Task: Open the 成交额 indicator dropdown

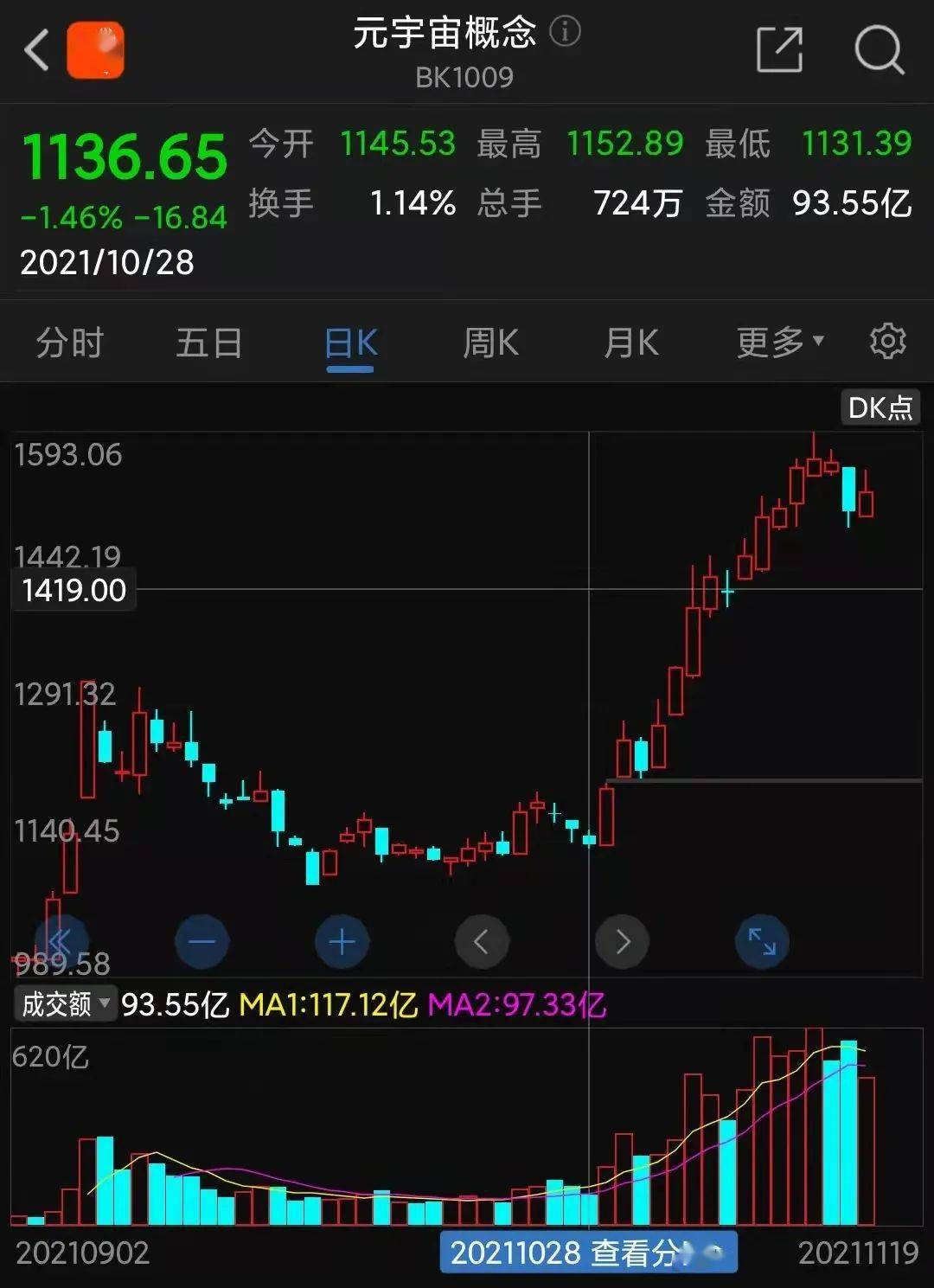Action: tap(63, 1003)
